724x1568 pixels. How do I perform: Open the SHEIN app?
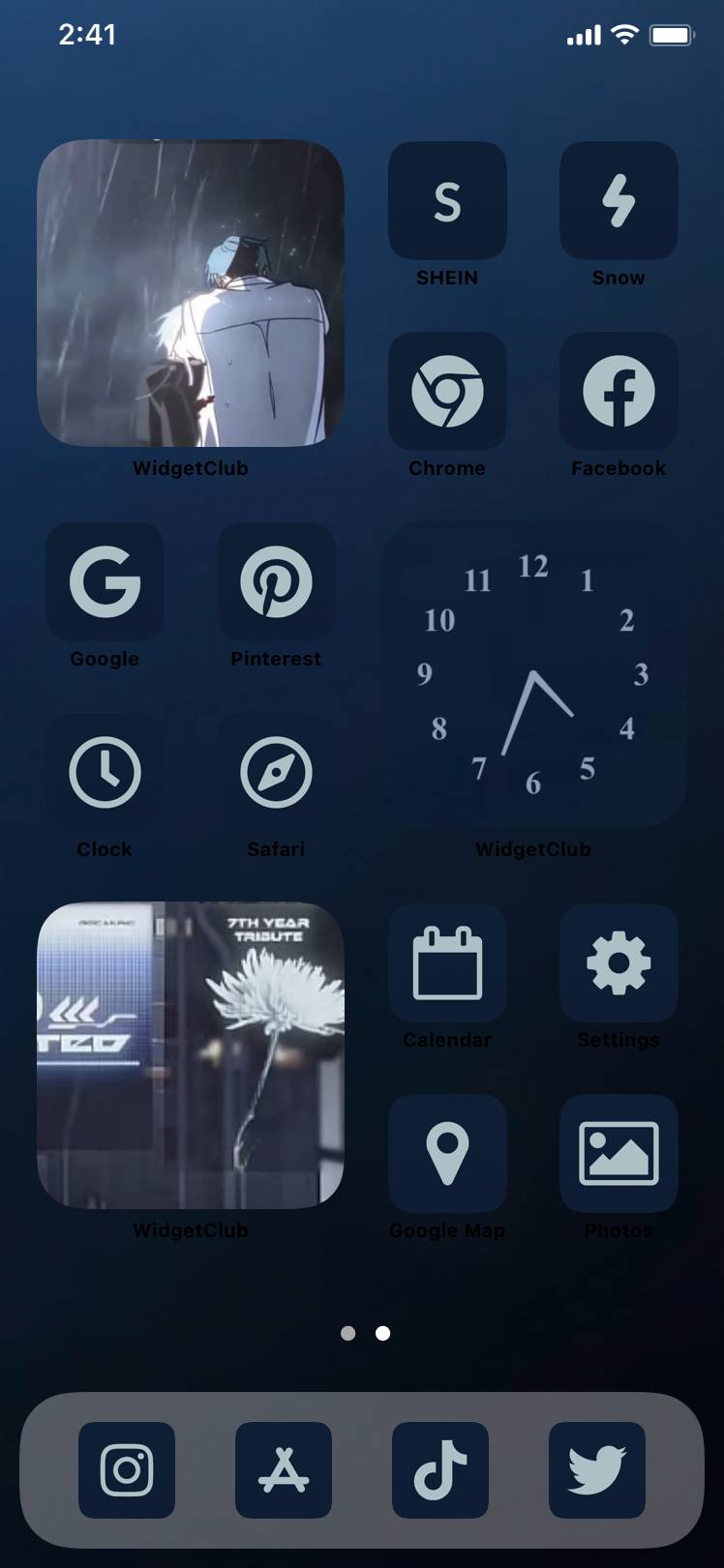point(447,201)
